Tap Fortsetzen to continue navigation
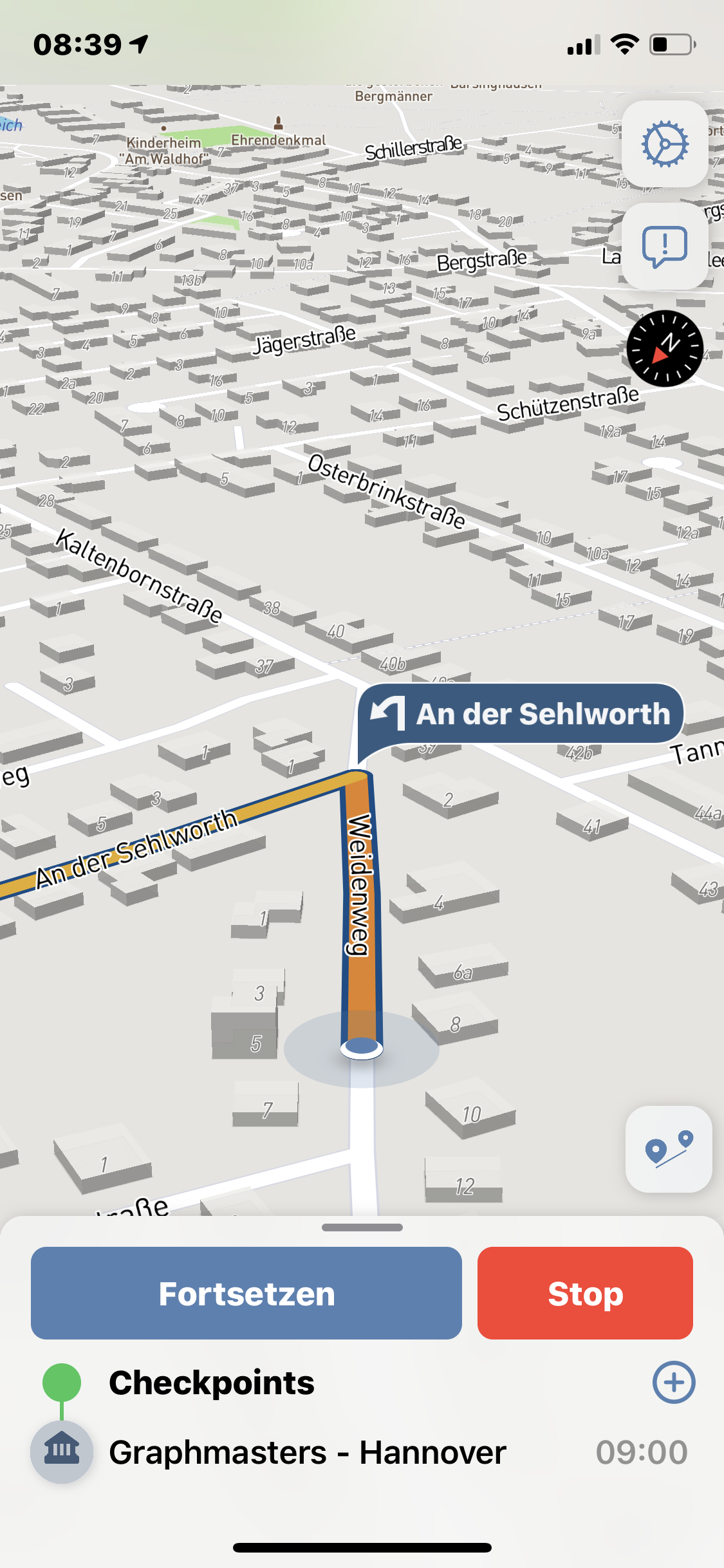The height and width of the screenshot is (1568, 724). (x=246, y=1293)
